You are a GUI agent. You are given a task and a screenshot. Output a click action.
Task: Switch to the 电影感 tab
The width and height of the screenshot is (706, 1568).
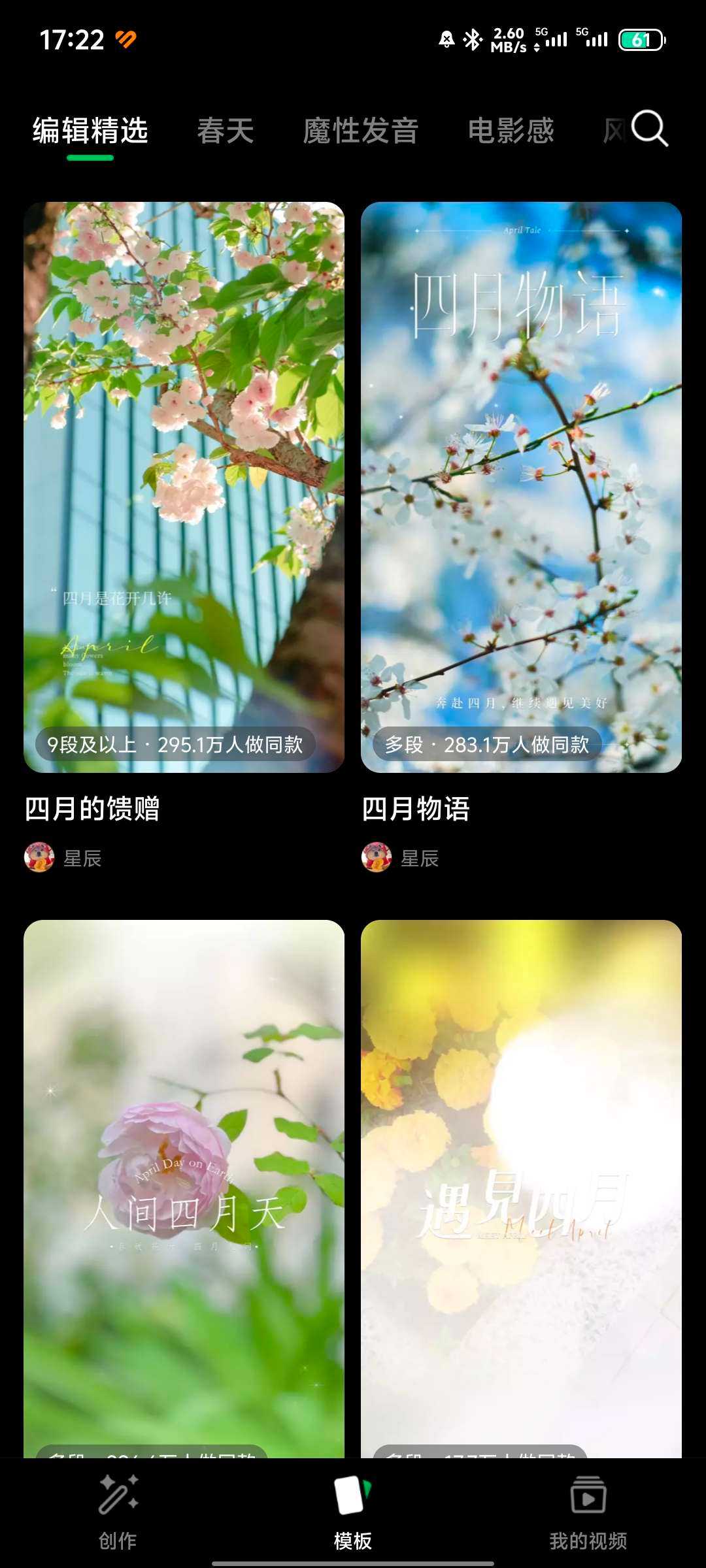[x=511, y=130]
